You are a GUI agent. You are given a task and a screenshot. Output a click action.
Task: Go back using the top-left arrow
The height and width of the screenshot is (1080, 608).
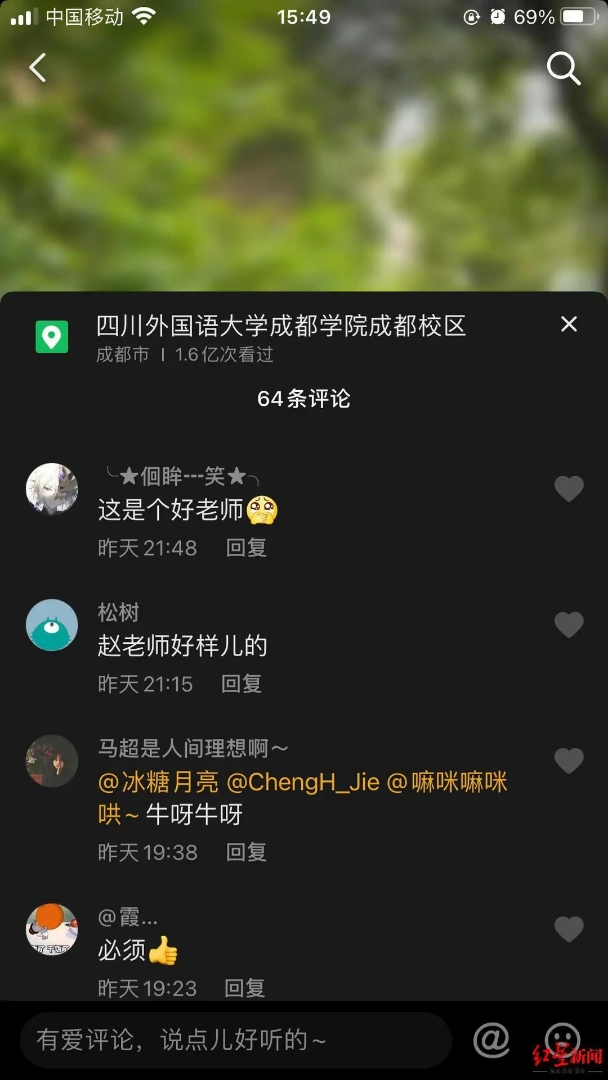coord(38,68)
